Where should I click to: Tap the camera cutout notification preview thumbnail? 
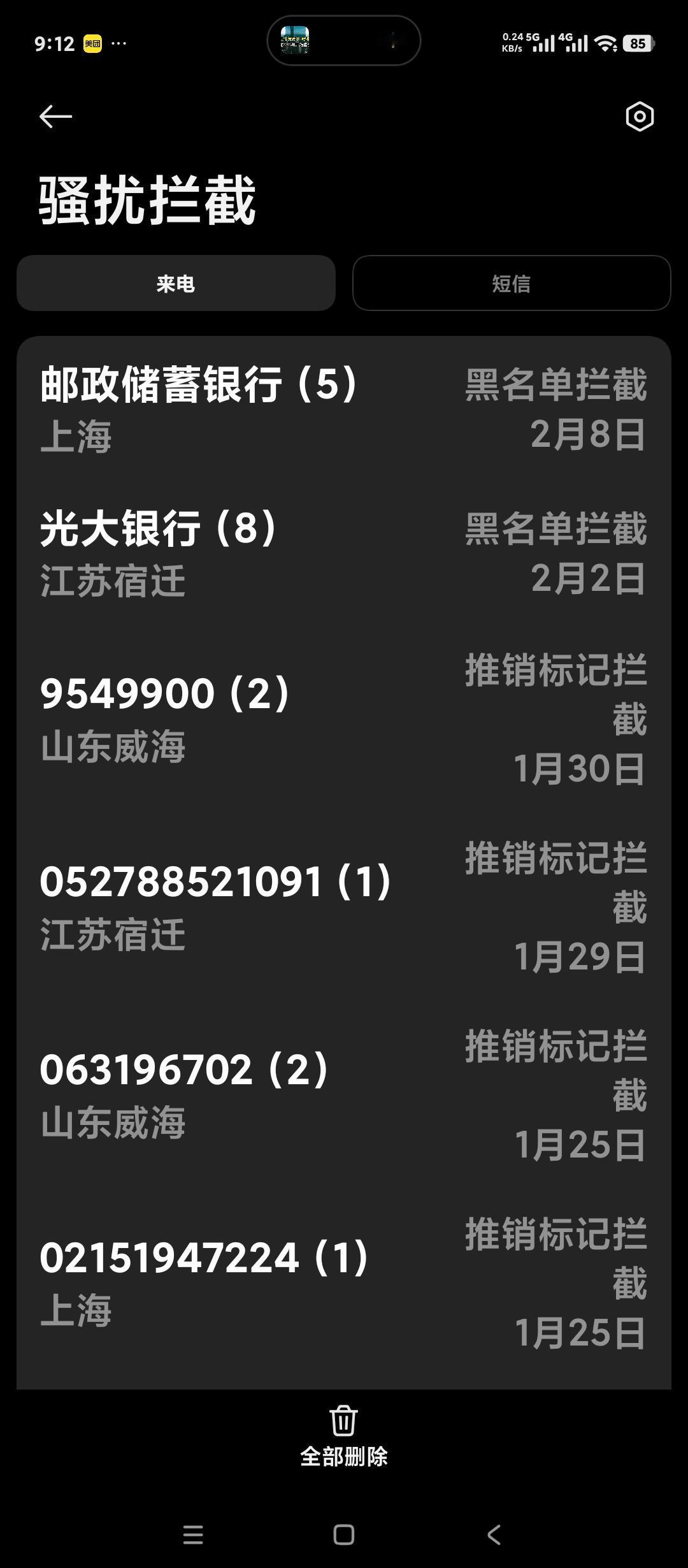point(294,40)
